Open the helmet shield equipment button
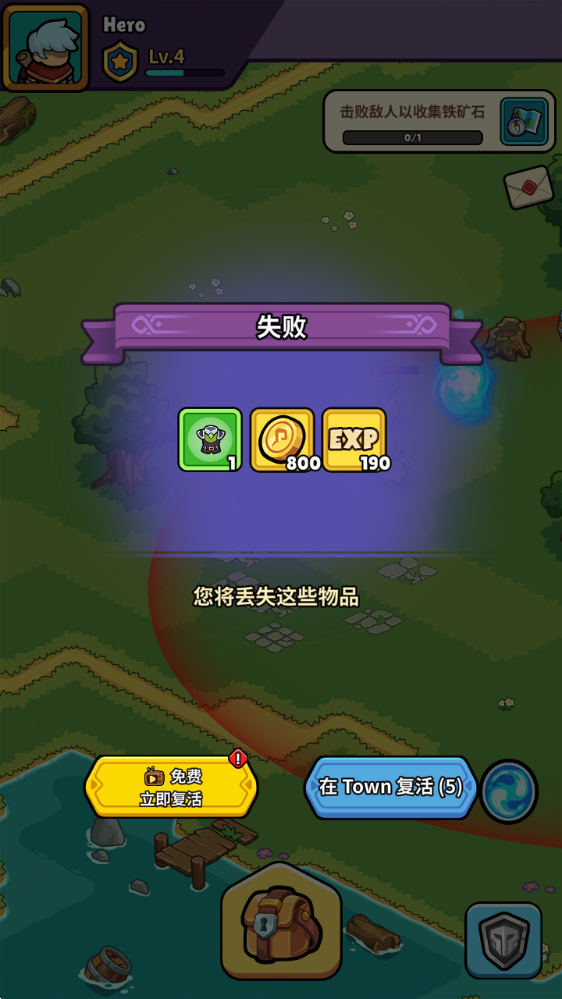Viewport: 562px width, 999px height. [x=503, y=941]
